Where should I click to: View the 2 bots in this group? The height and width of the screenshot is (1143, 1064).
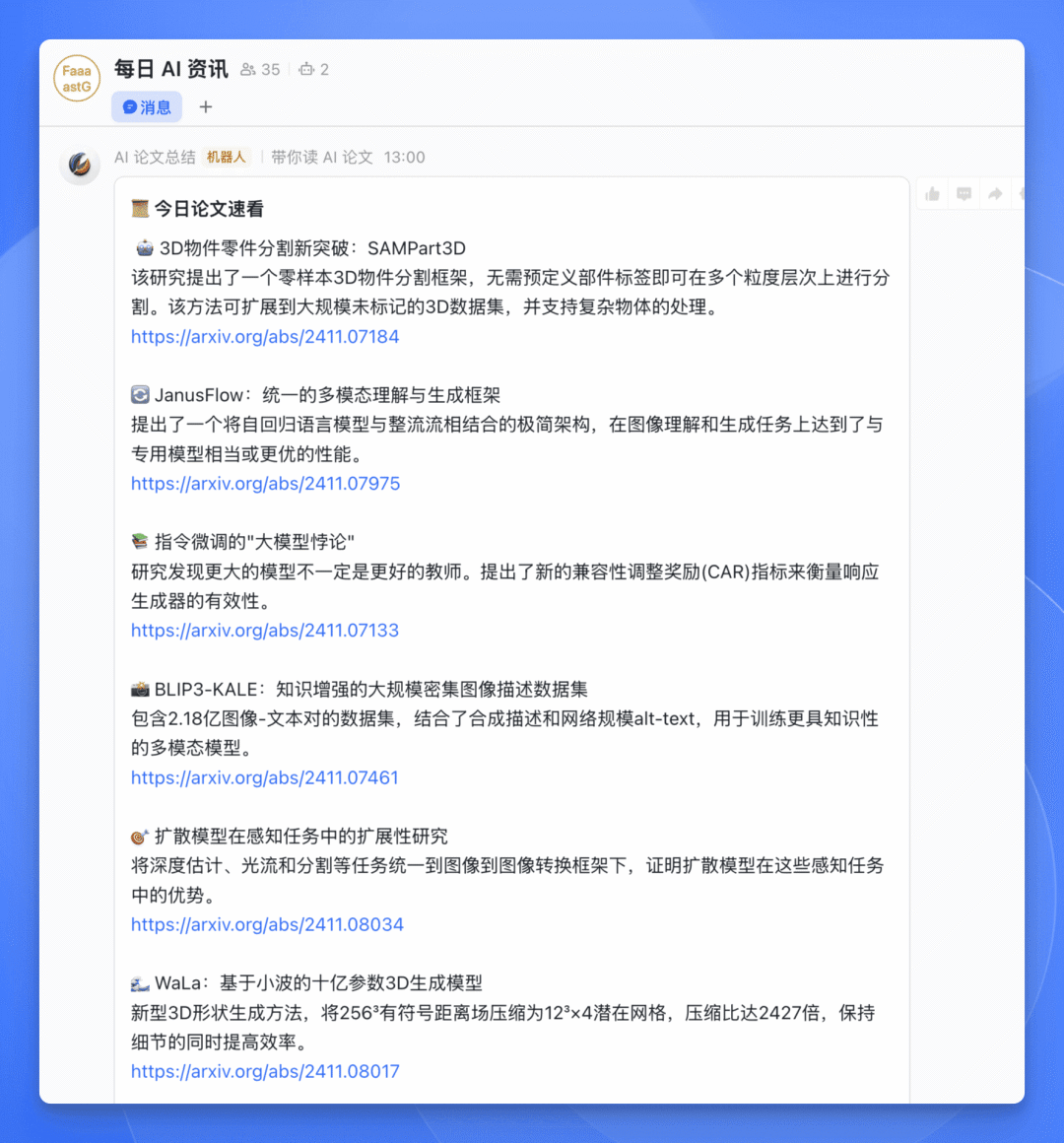[314, 70]
